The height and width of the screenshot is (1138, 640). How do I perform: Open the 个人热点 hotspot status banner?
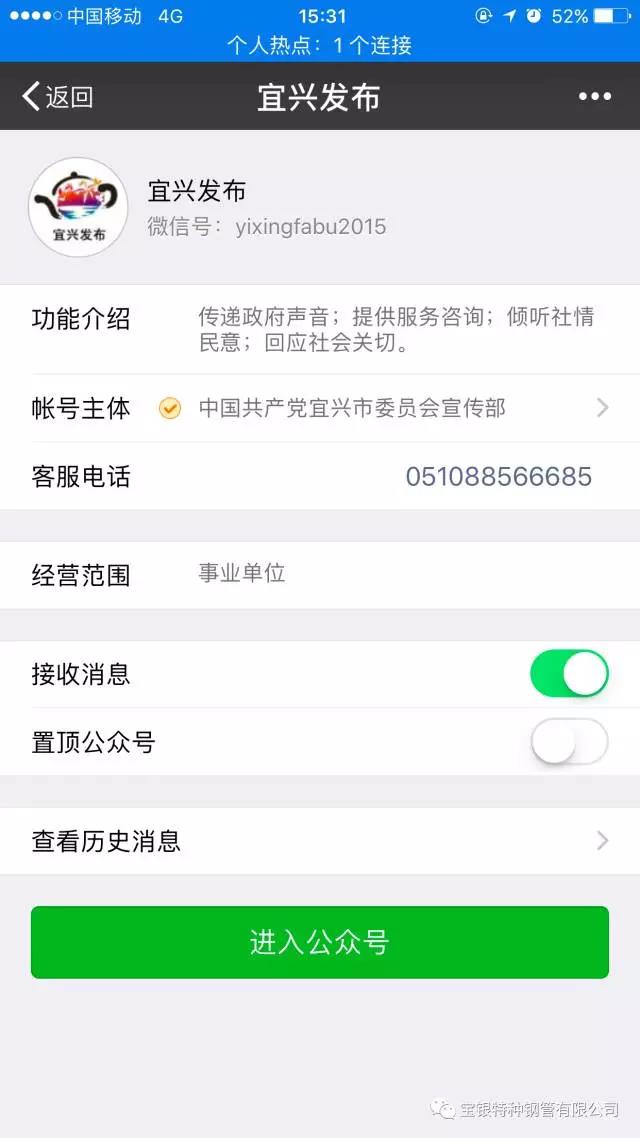(320, 46)
